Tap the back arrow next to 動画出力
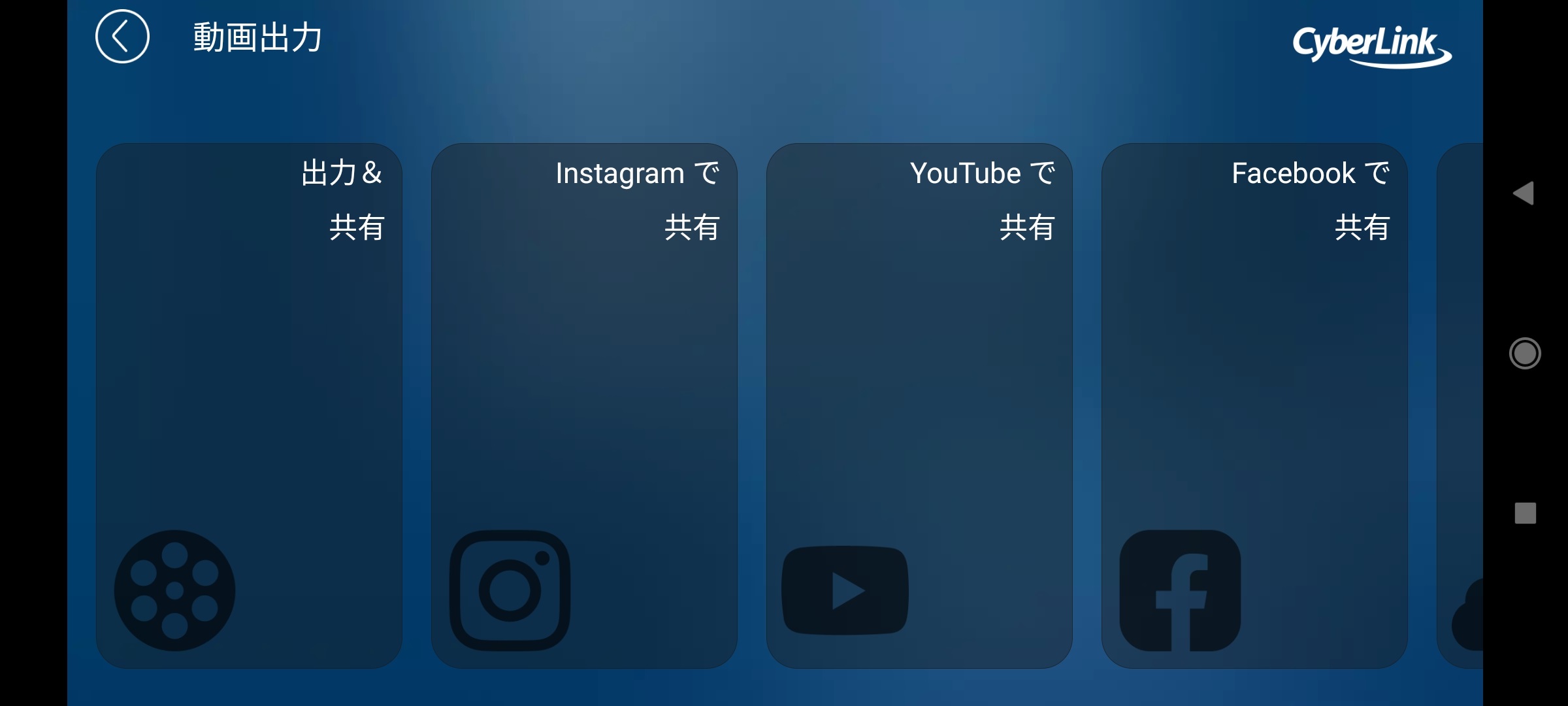This screenshot has height=706, width=1568. (122, 37)
